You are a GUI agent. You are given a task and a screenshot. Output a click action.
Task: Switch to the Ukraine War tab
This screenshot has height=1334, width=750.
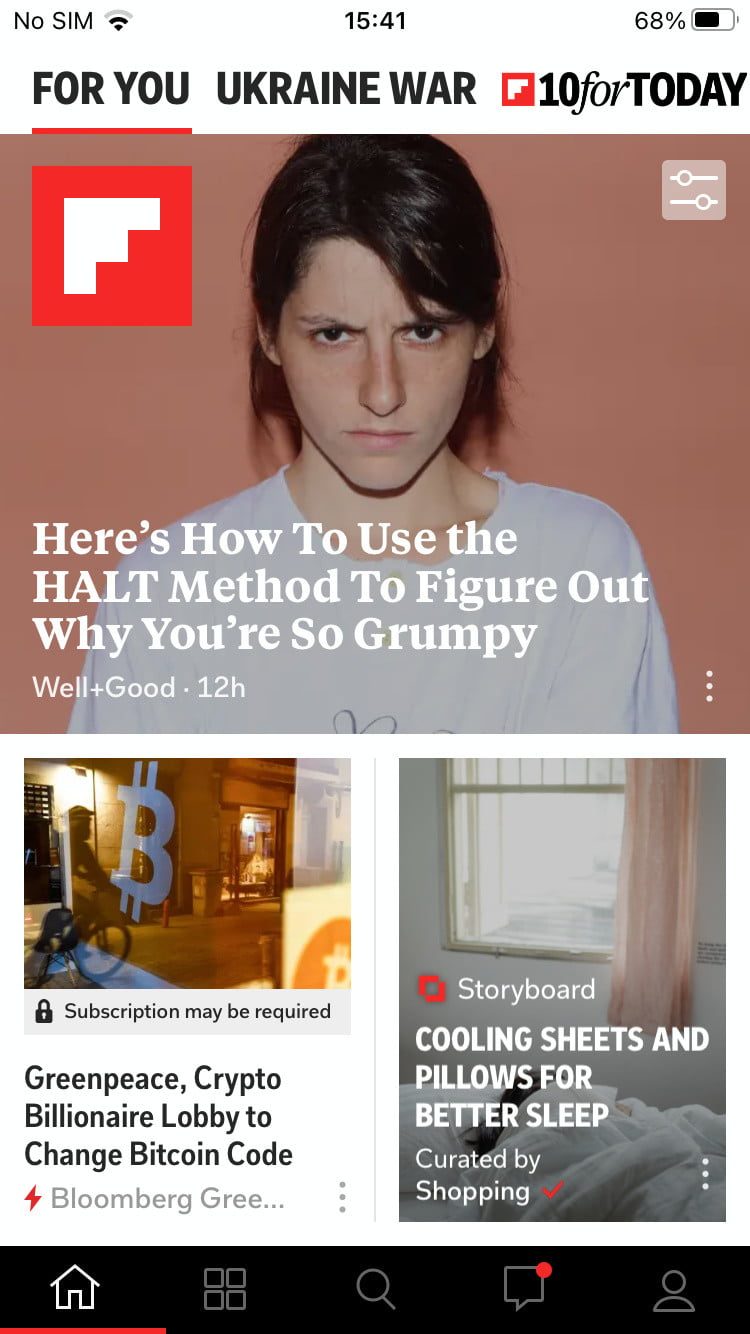point(346,90)
